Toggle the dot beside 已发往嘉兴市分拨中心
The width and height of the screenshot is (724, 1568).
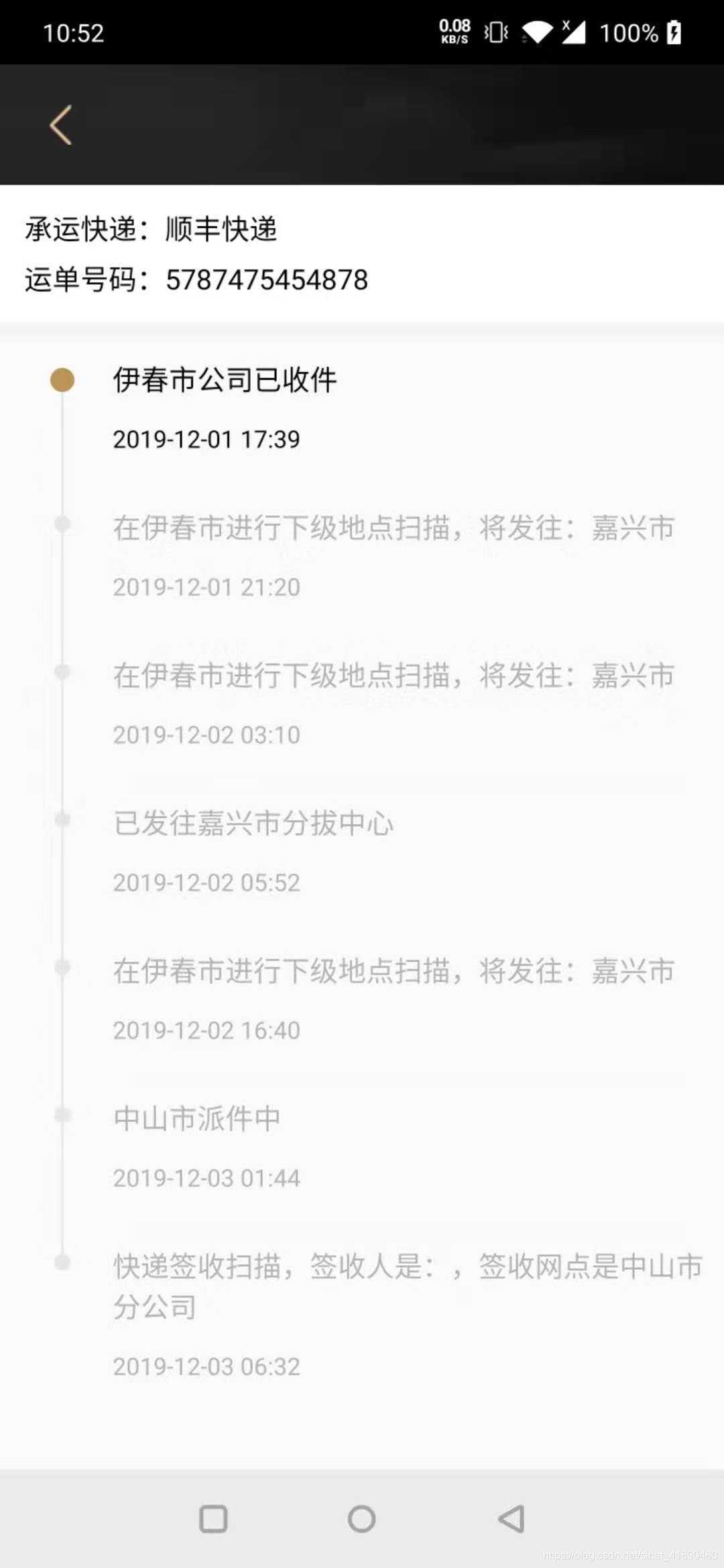62,820
